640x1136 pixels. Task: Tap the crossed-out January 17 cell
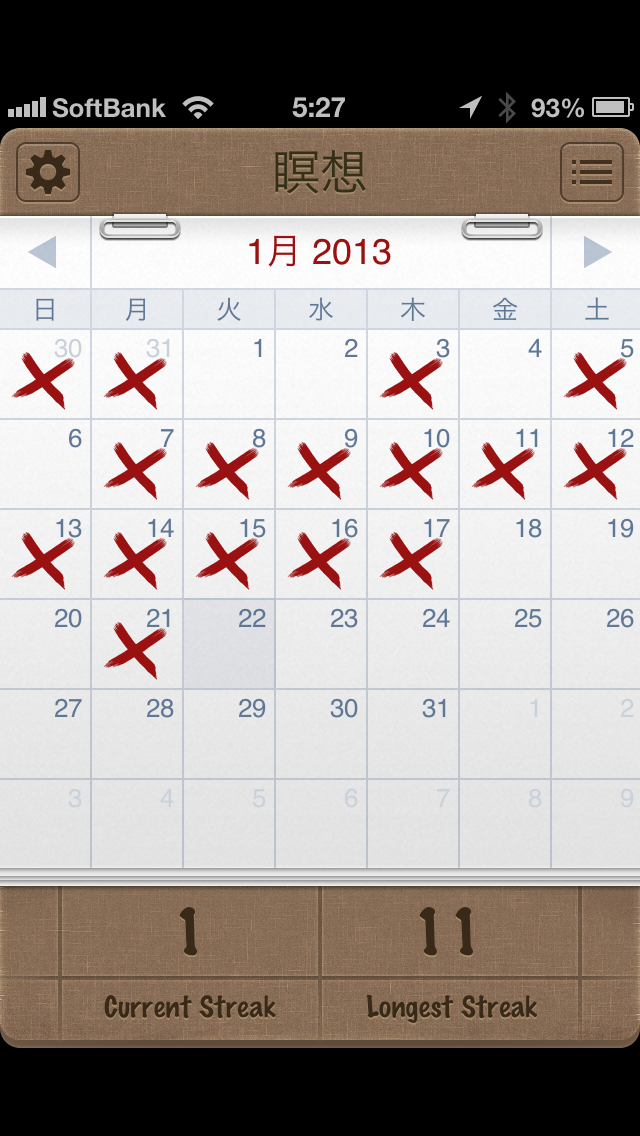[x=413, y=554]
